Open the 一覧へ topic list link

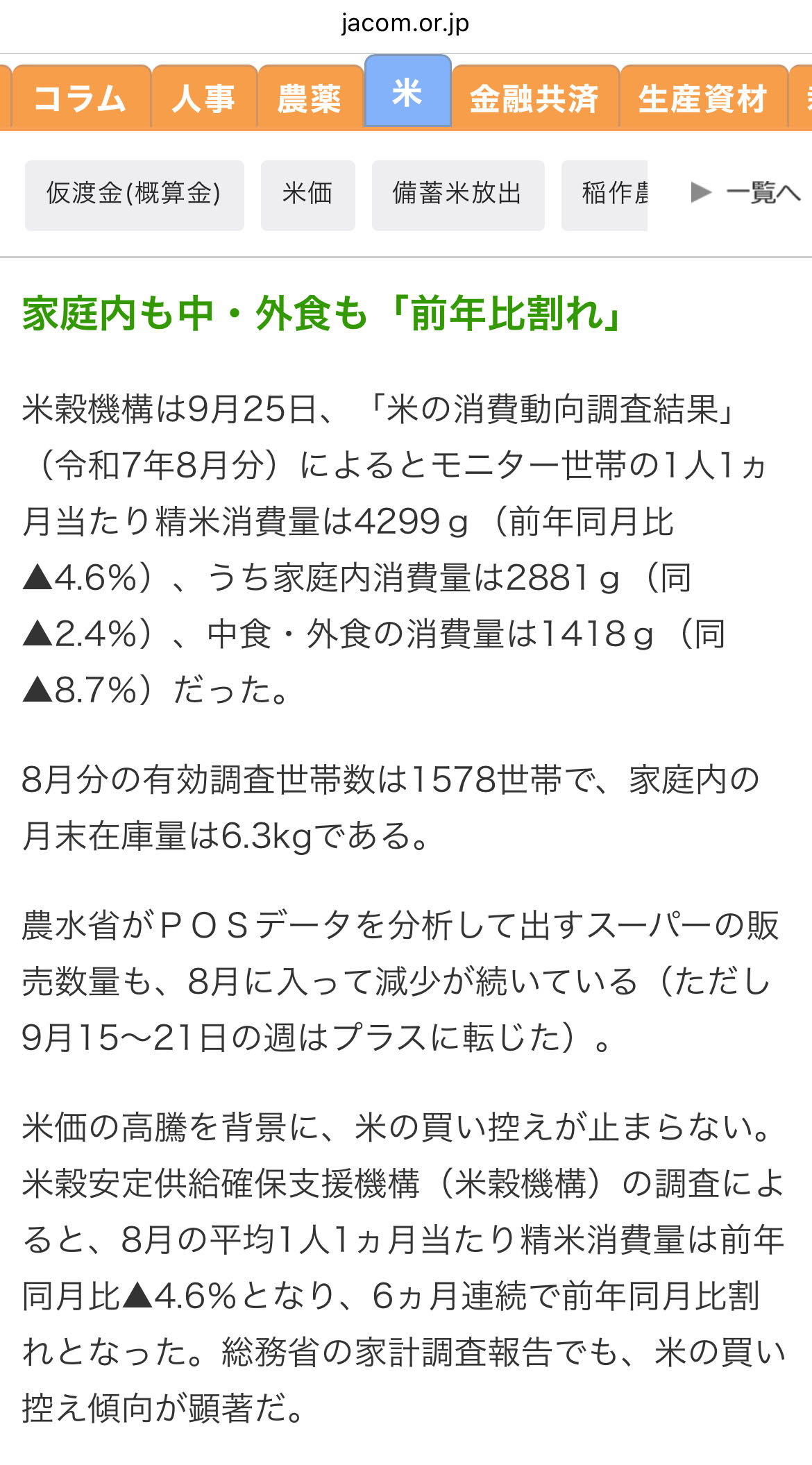click(x=747, y=192)
